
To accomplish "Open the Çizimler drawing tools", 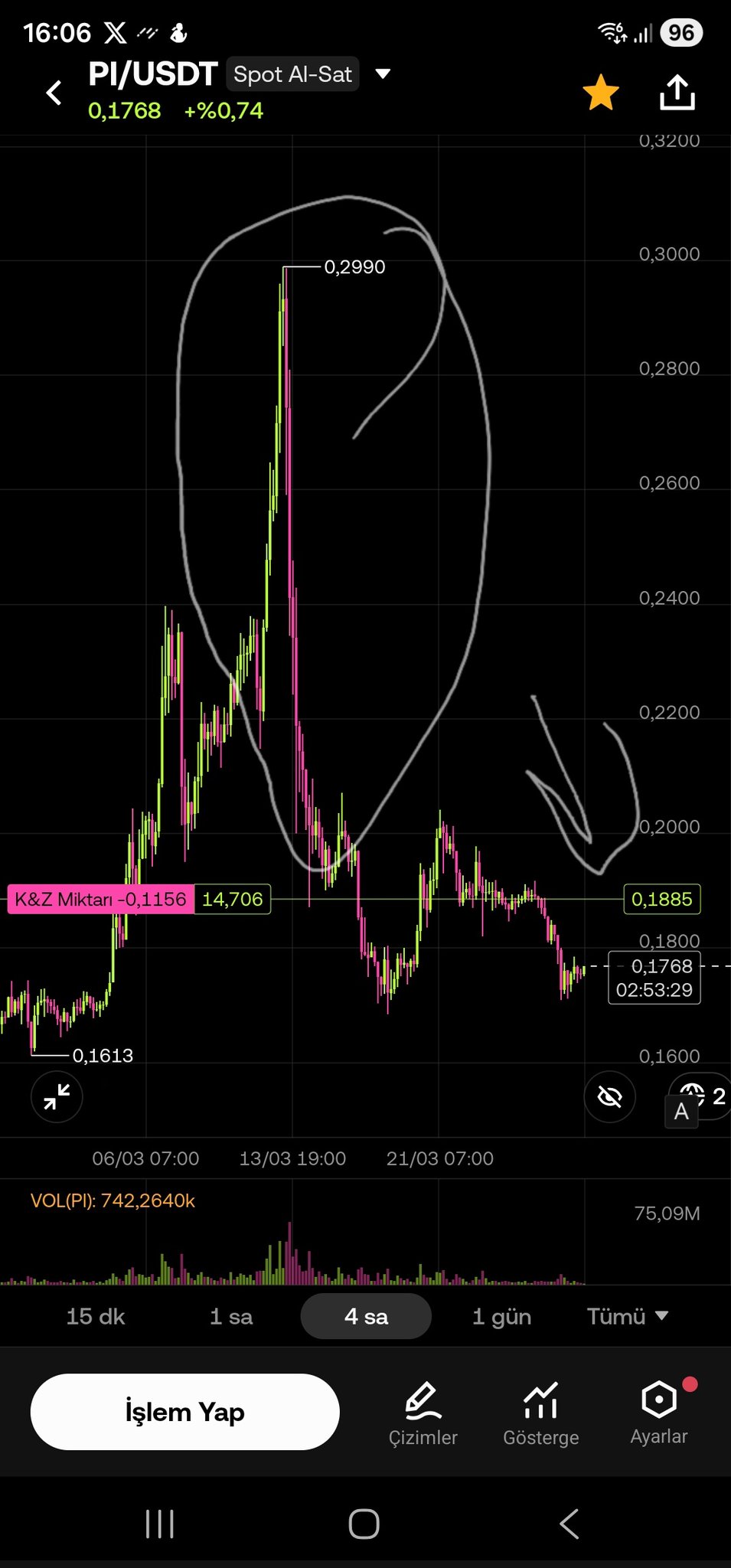I will [423, 1413].
